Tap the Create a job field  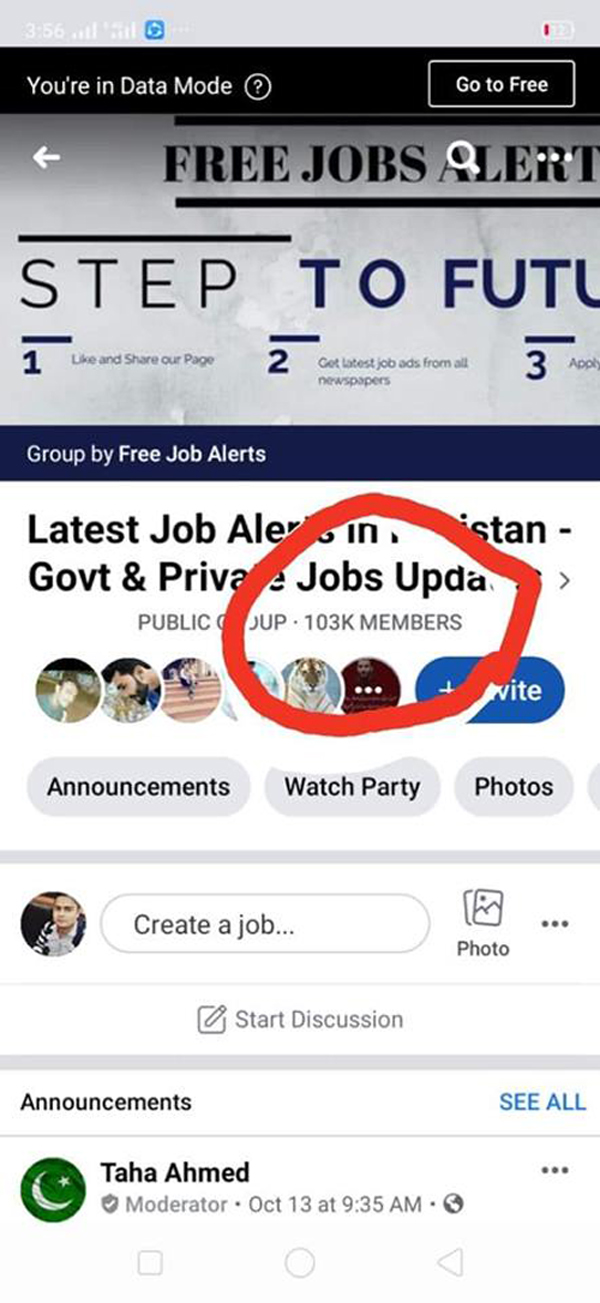265,925
